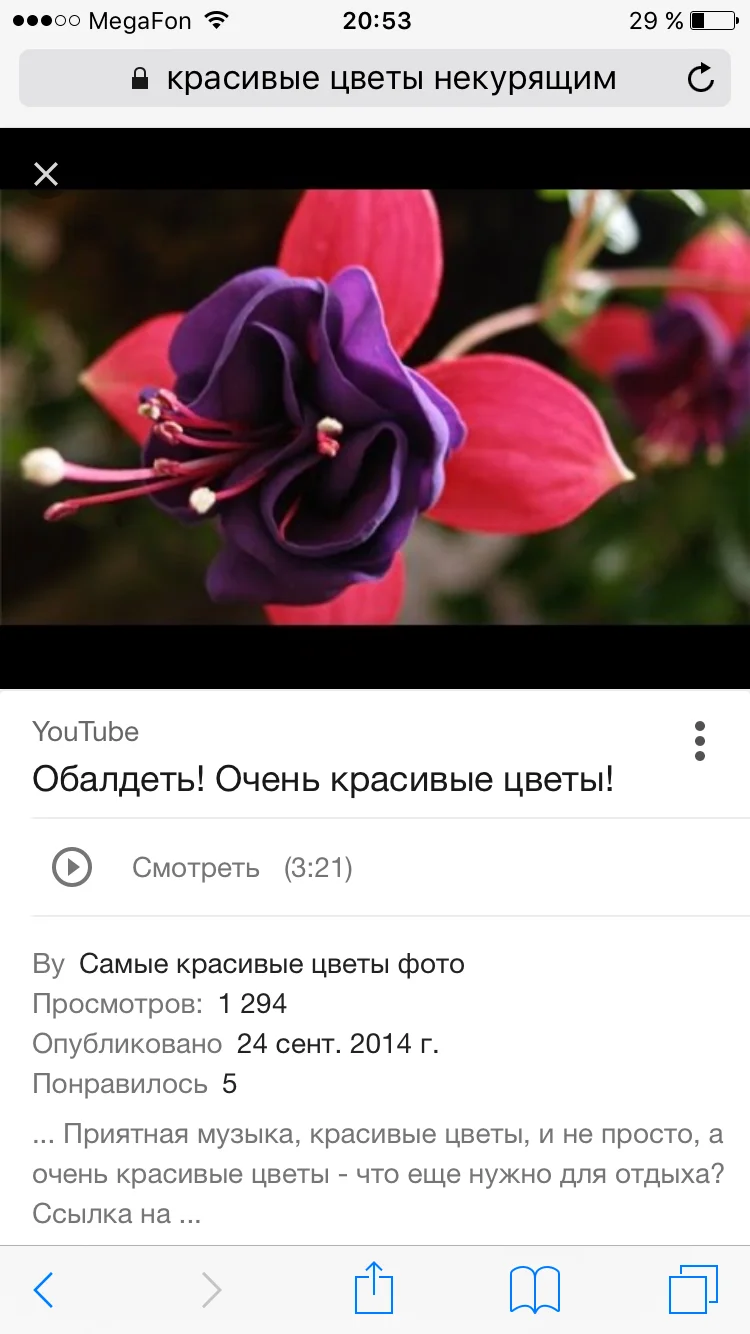
Task: Dismiss the video preview with the X
Action: click(46, 174)
